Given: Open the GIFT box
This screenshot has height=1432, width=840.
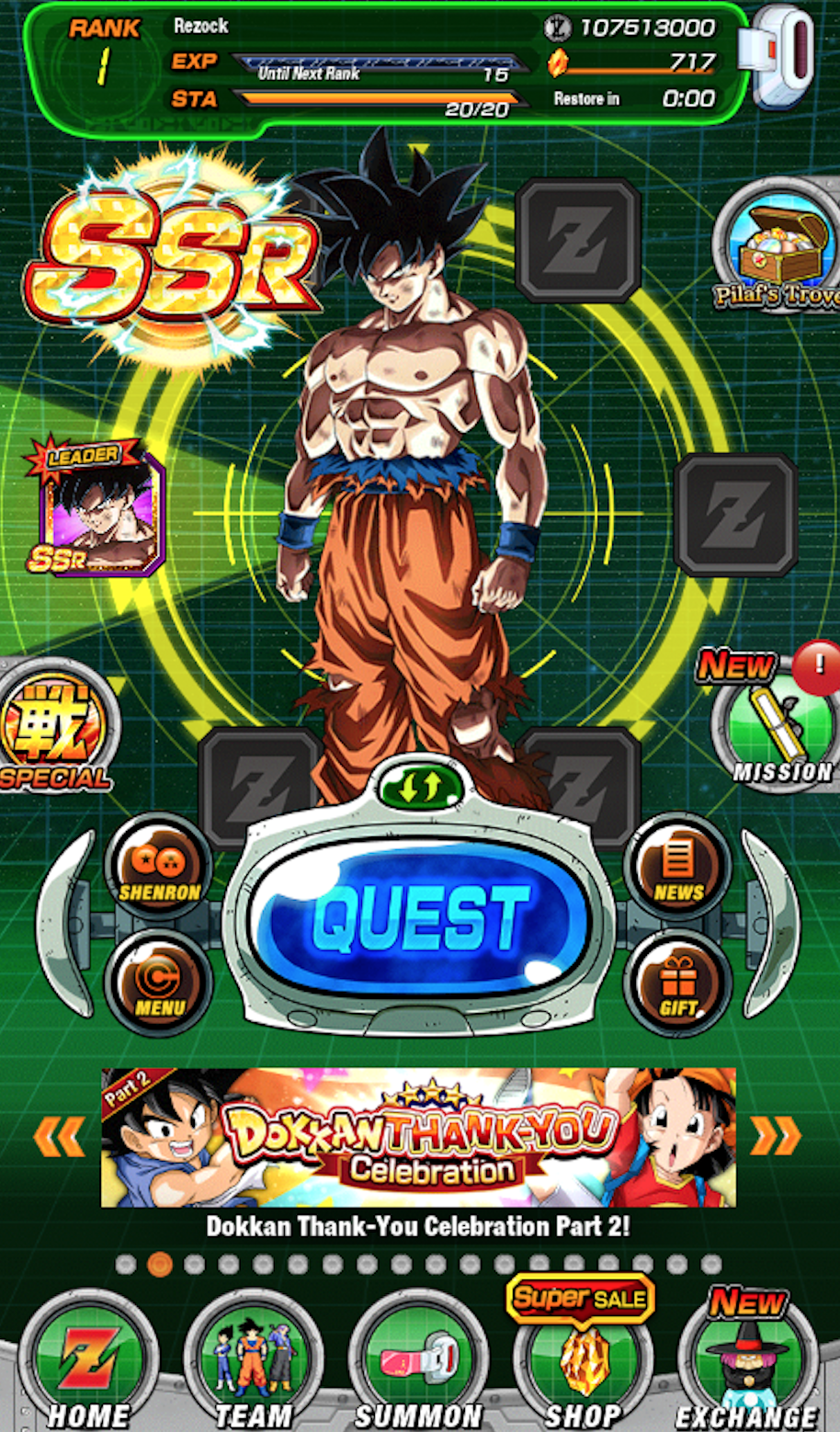Looking at the screenshot, I should pyautogui.click(x=678, y=983).
